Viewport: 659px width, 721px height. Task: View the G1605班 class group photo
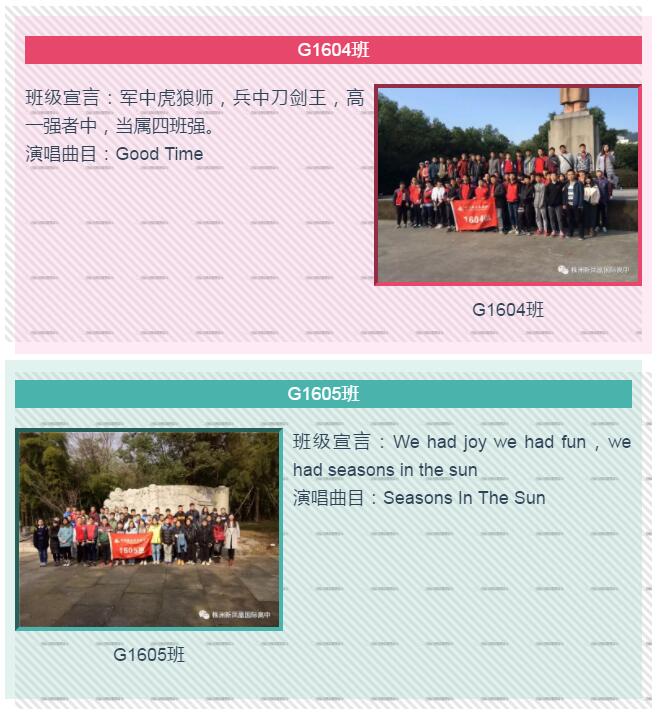coord(149,529)
